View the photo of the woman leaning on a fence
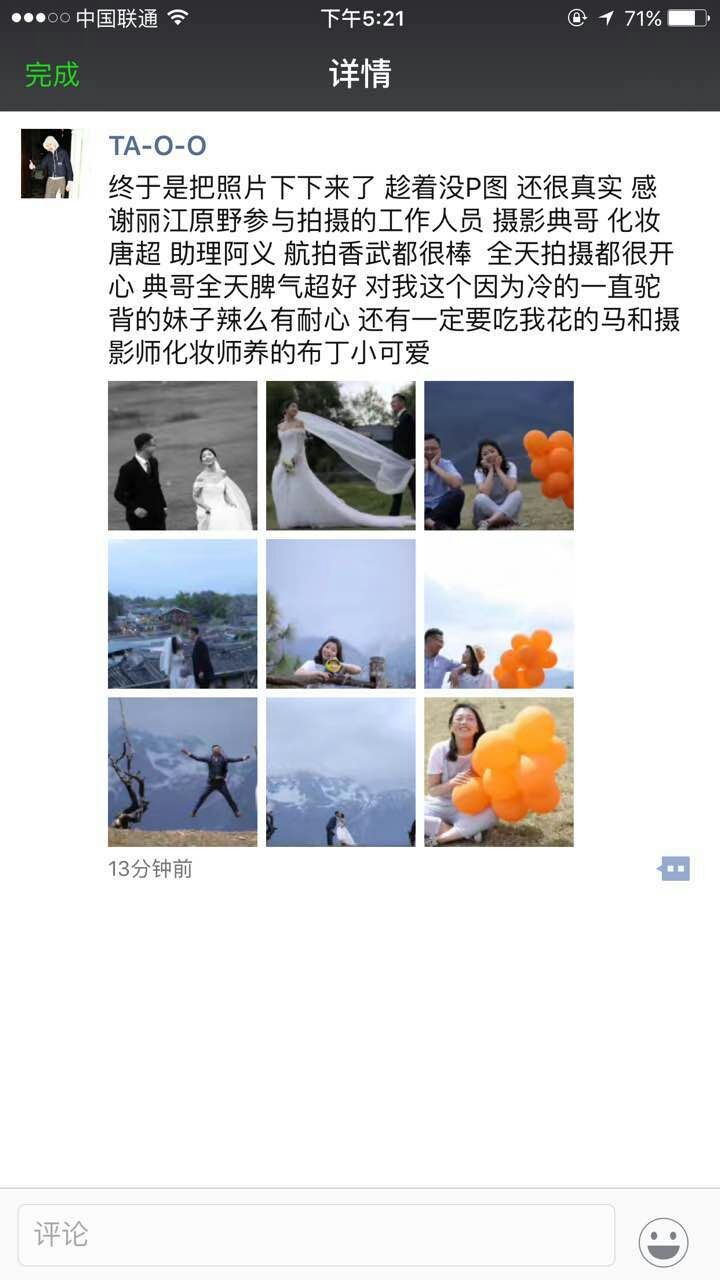The height and width of the screenshot is (1280, 720). click(340, 613)
